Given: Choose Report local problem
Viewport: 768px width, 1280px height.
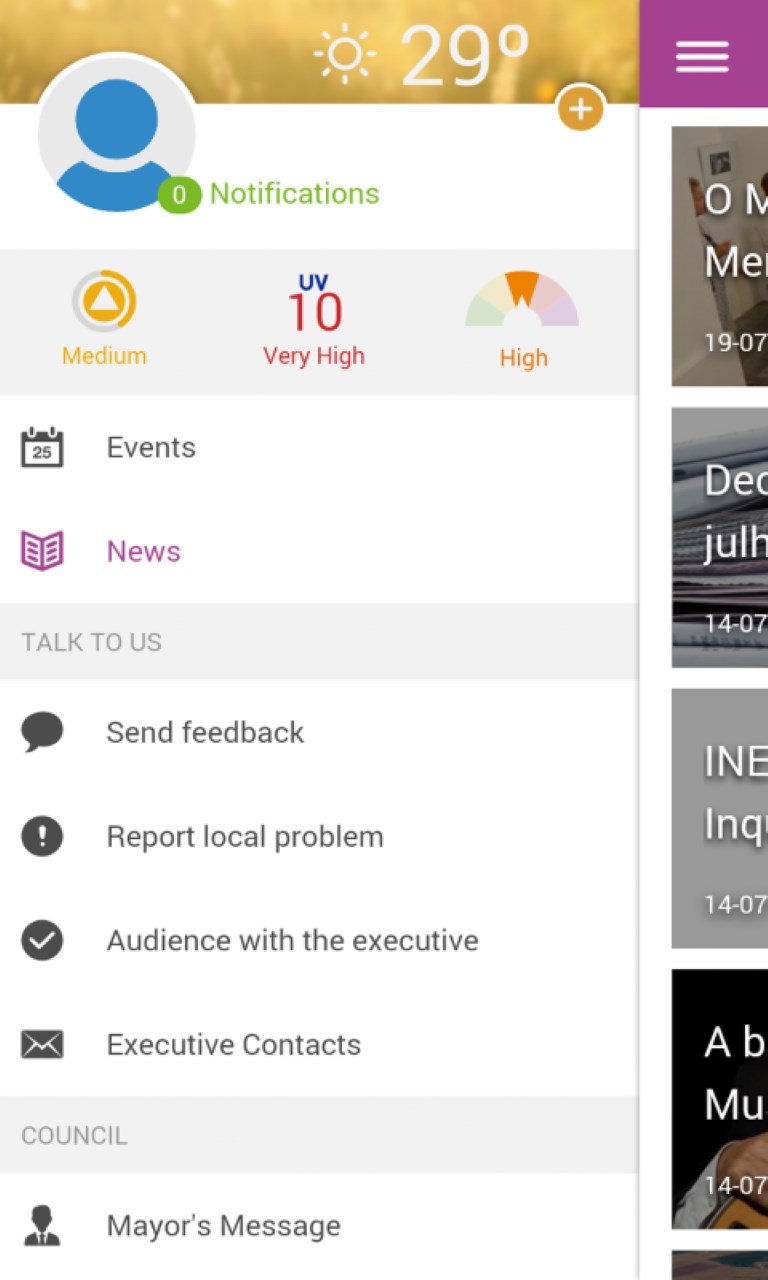Looking at the screenshot, I should pyautogui.click(x=244, y=836).
